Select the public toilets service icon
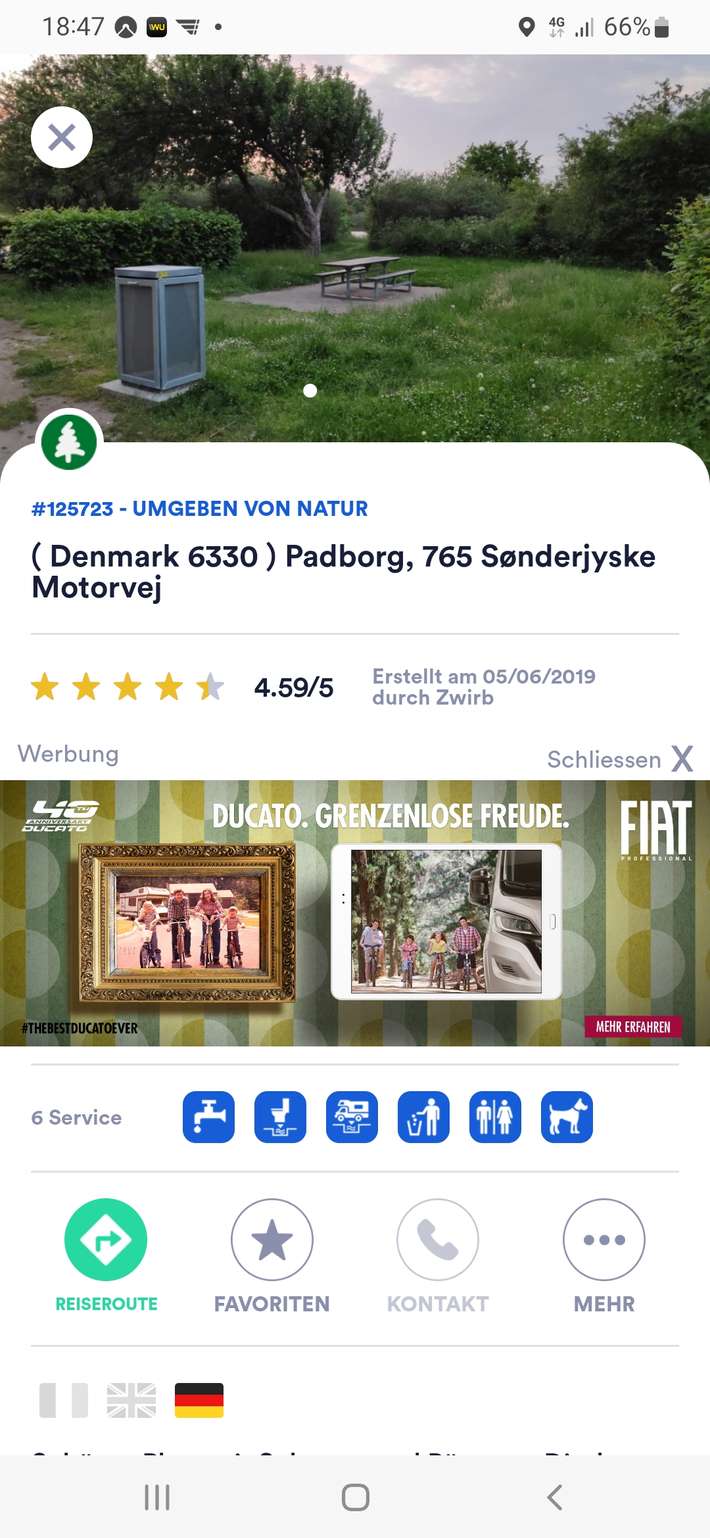The width and height of the screenshot is (710, 1538). (495, 1117)
